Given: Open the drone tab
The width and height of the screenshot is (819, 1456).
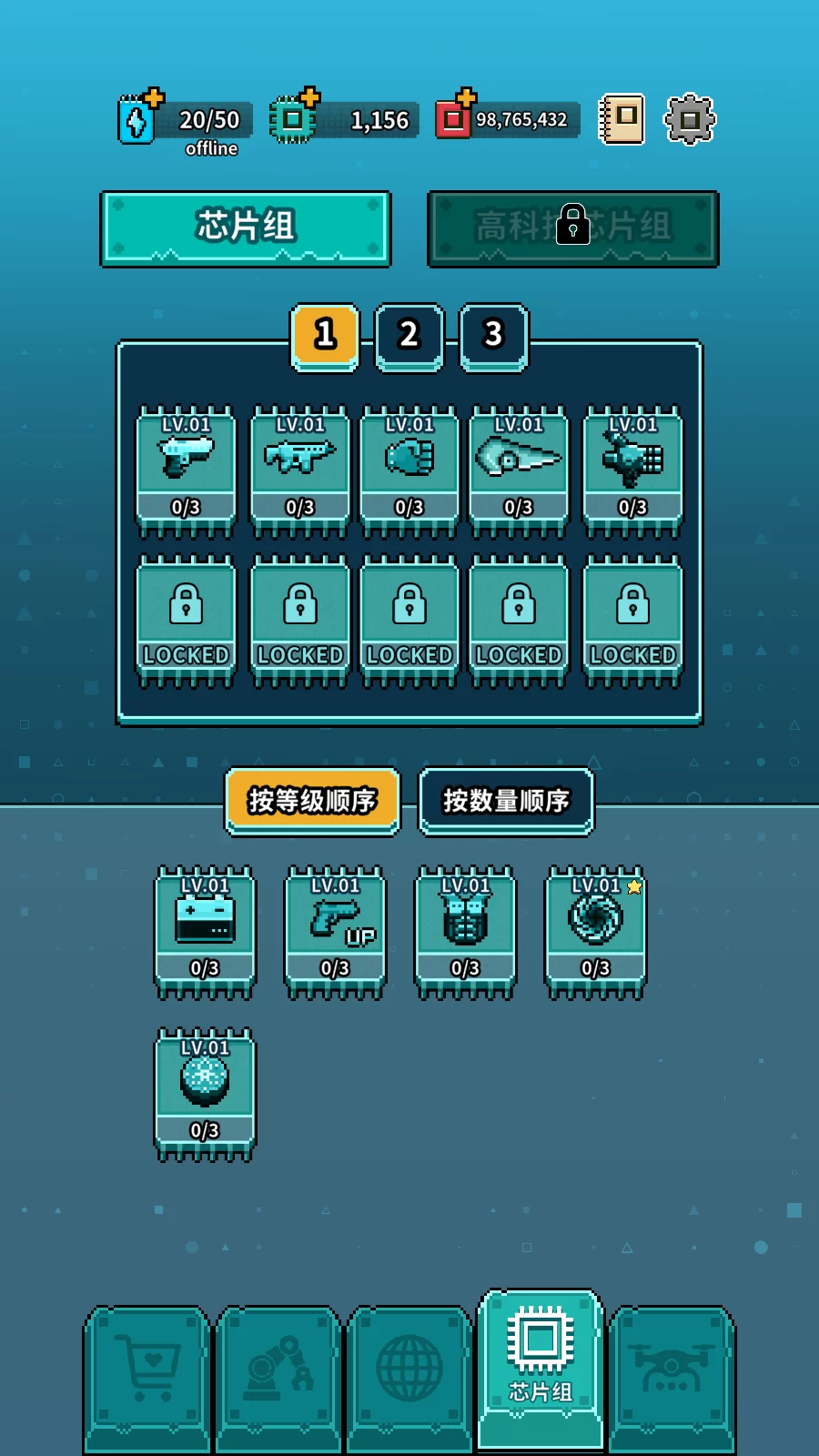Looking at the screenshot, I should click(672, 1374).
